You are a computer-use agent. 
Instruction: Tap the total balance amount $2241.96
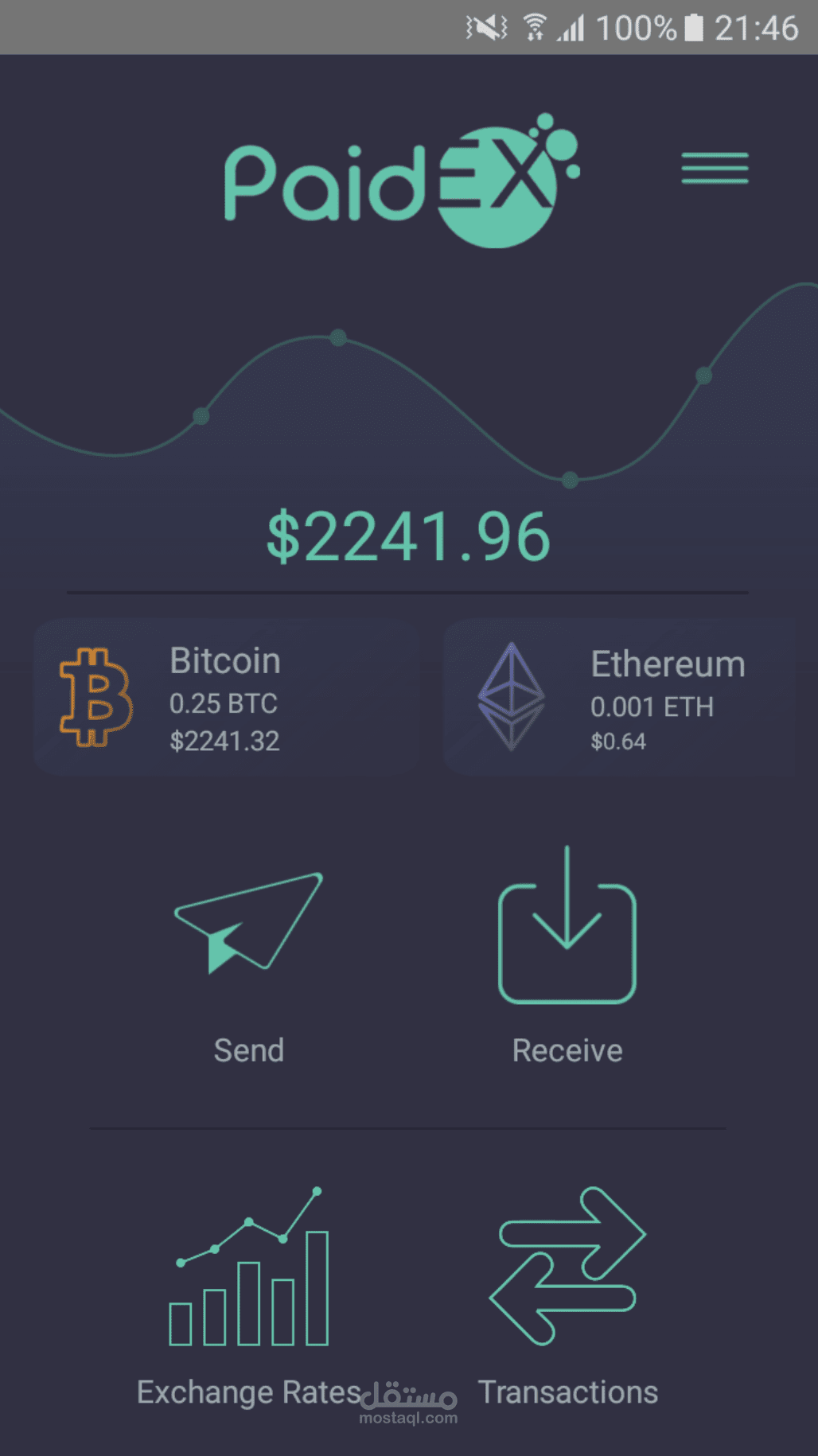(408, 538)
